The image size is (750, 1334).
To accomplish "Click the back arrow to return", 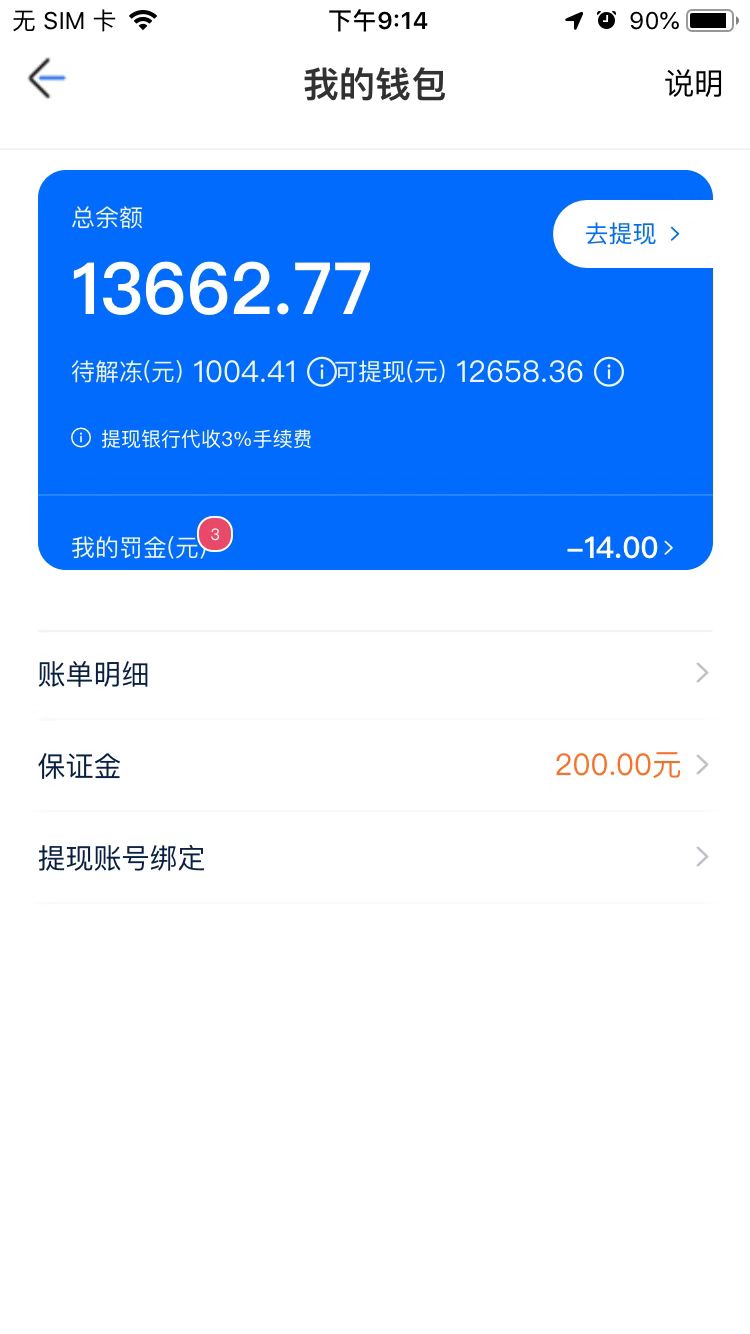I will [46, 78].
